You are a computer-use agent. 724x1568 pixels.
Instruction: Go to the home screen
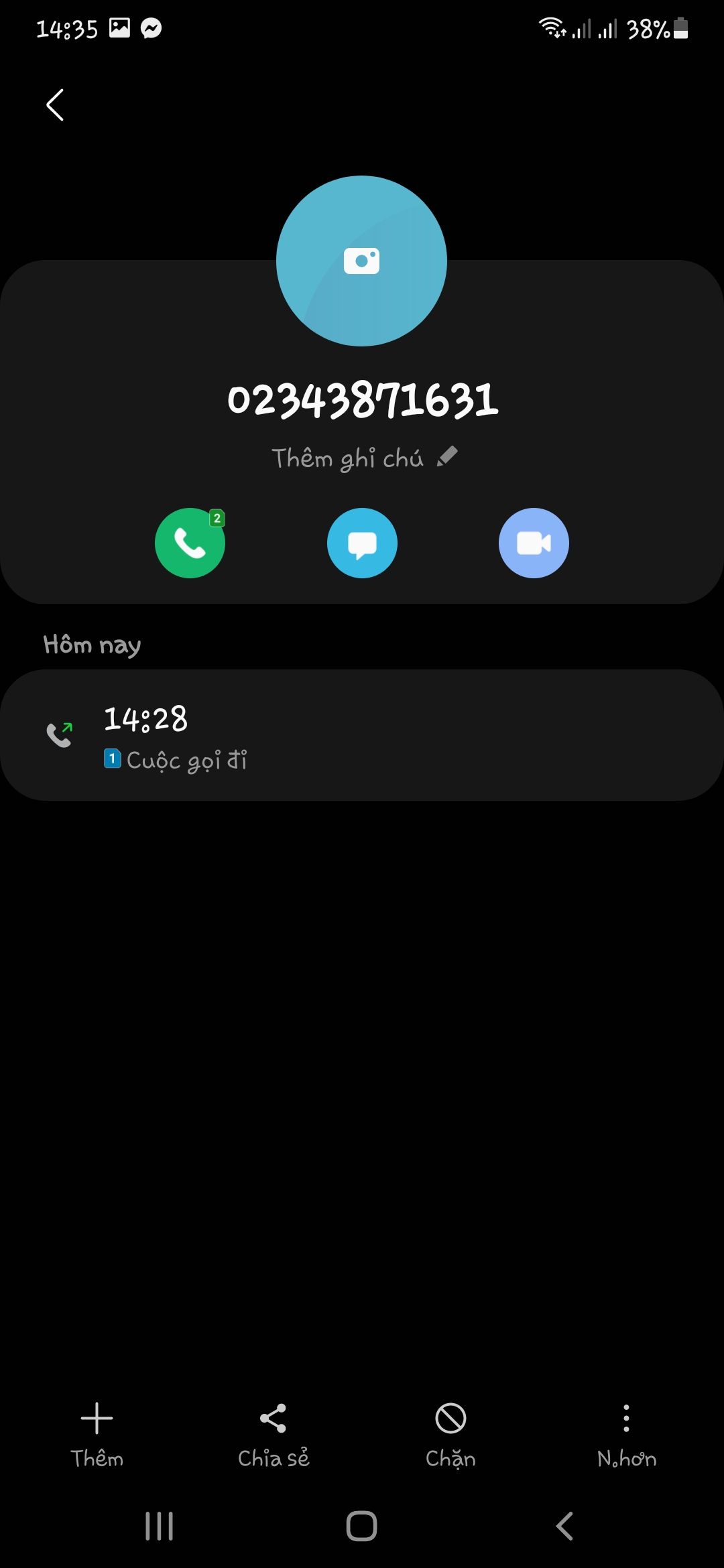coord(361,1526)
